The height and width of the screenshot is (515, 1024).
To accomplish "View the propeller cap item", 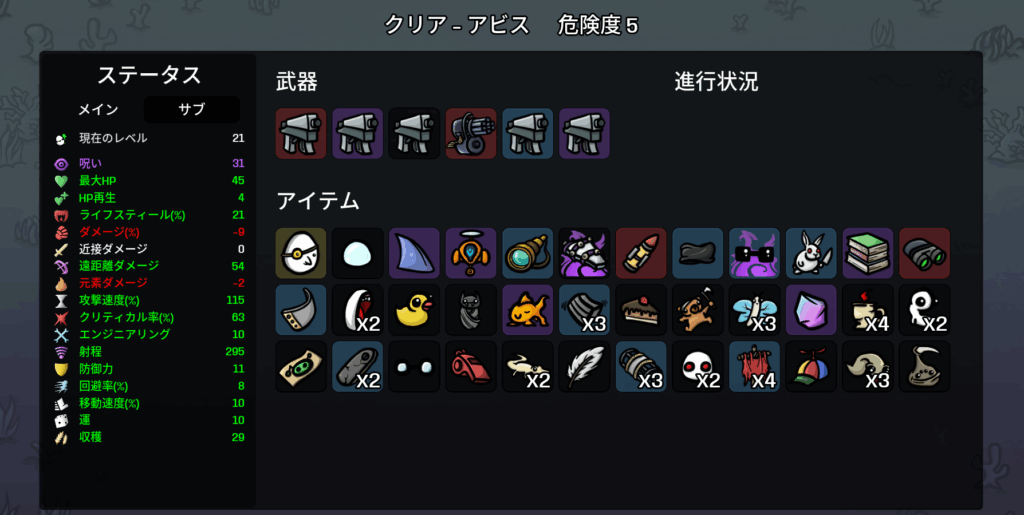I will point(811,367).
